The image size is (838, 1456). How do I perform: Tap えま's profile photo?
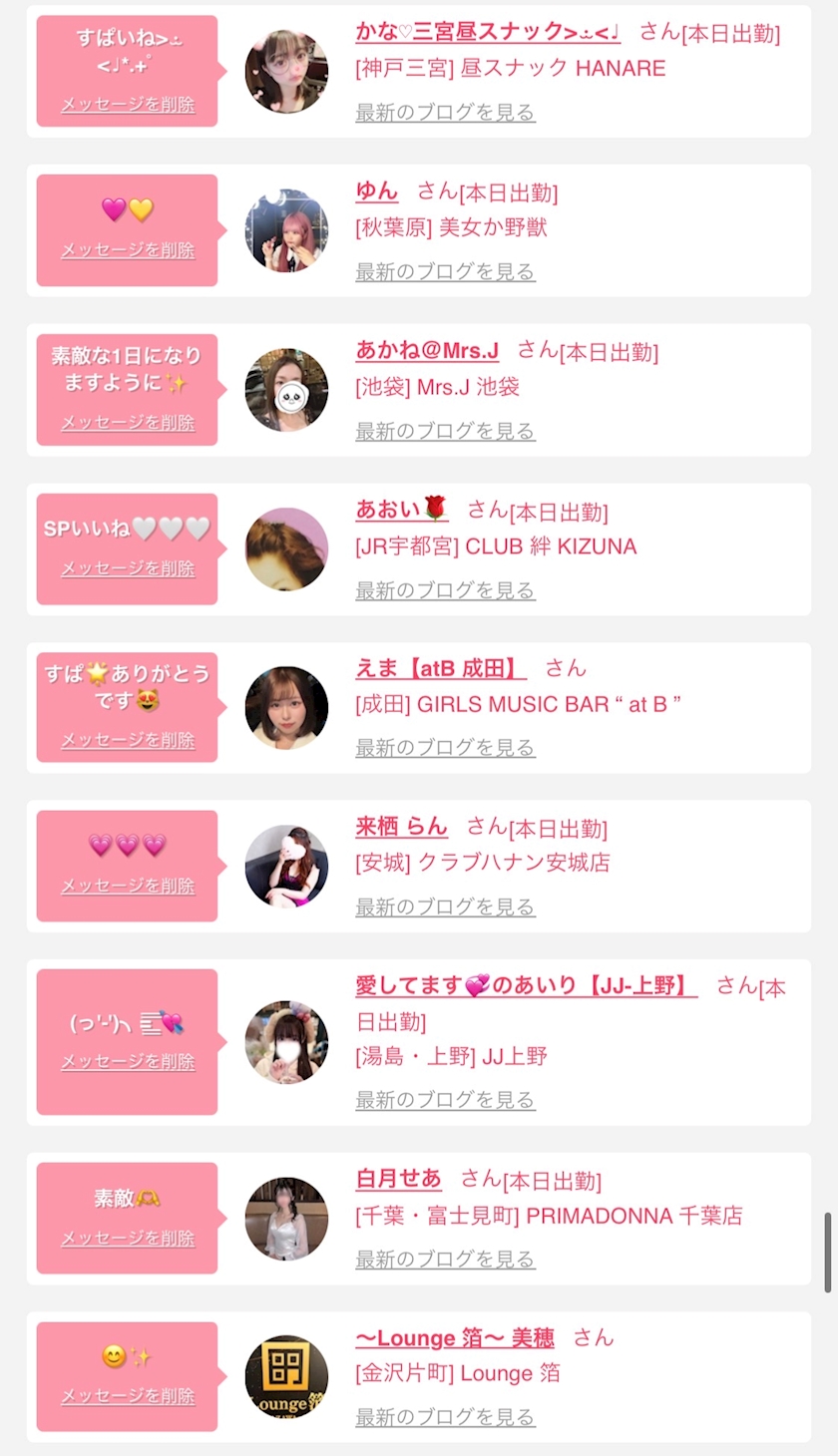coord(286,708)
